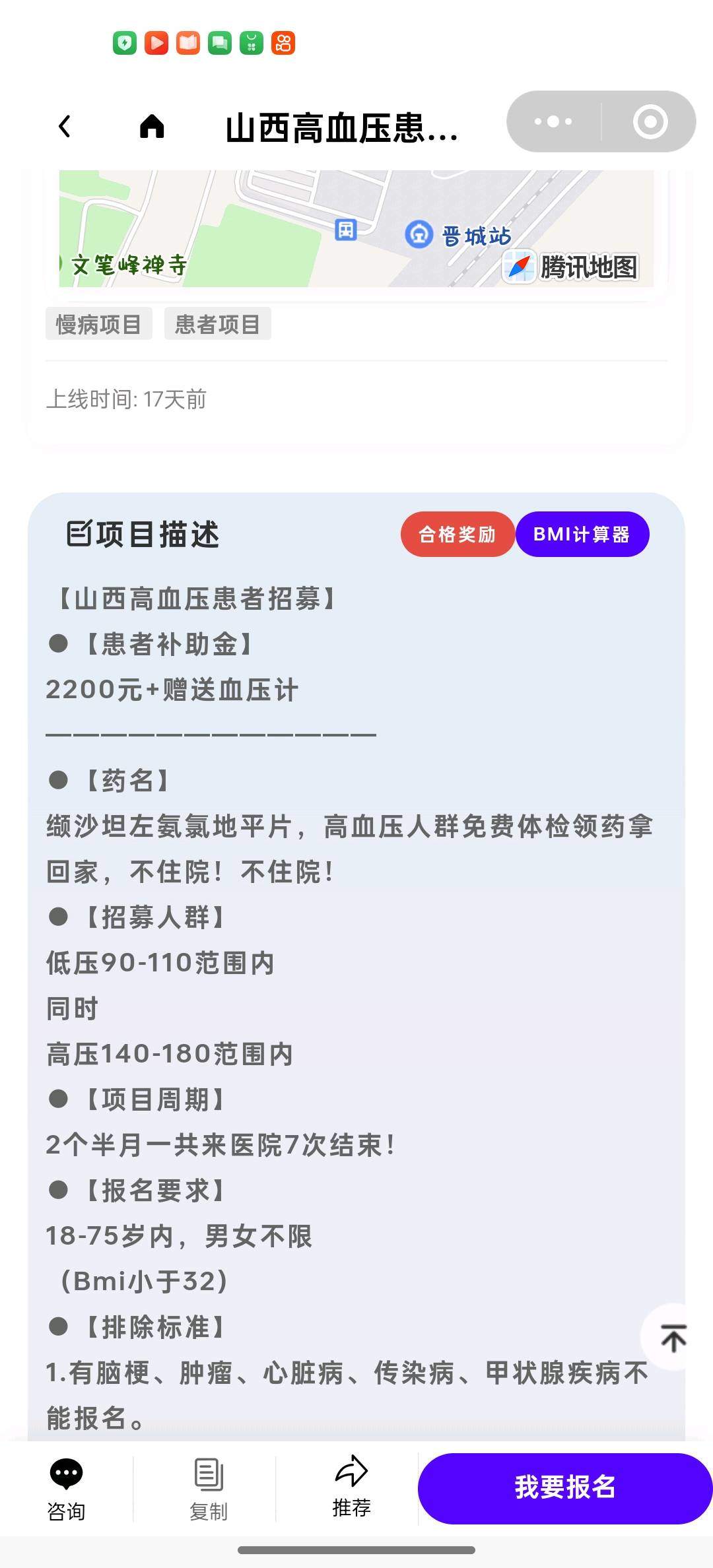Tap 推荐 to share this project
Viewport: 713px width, 1568px height.
351,1487
